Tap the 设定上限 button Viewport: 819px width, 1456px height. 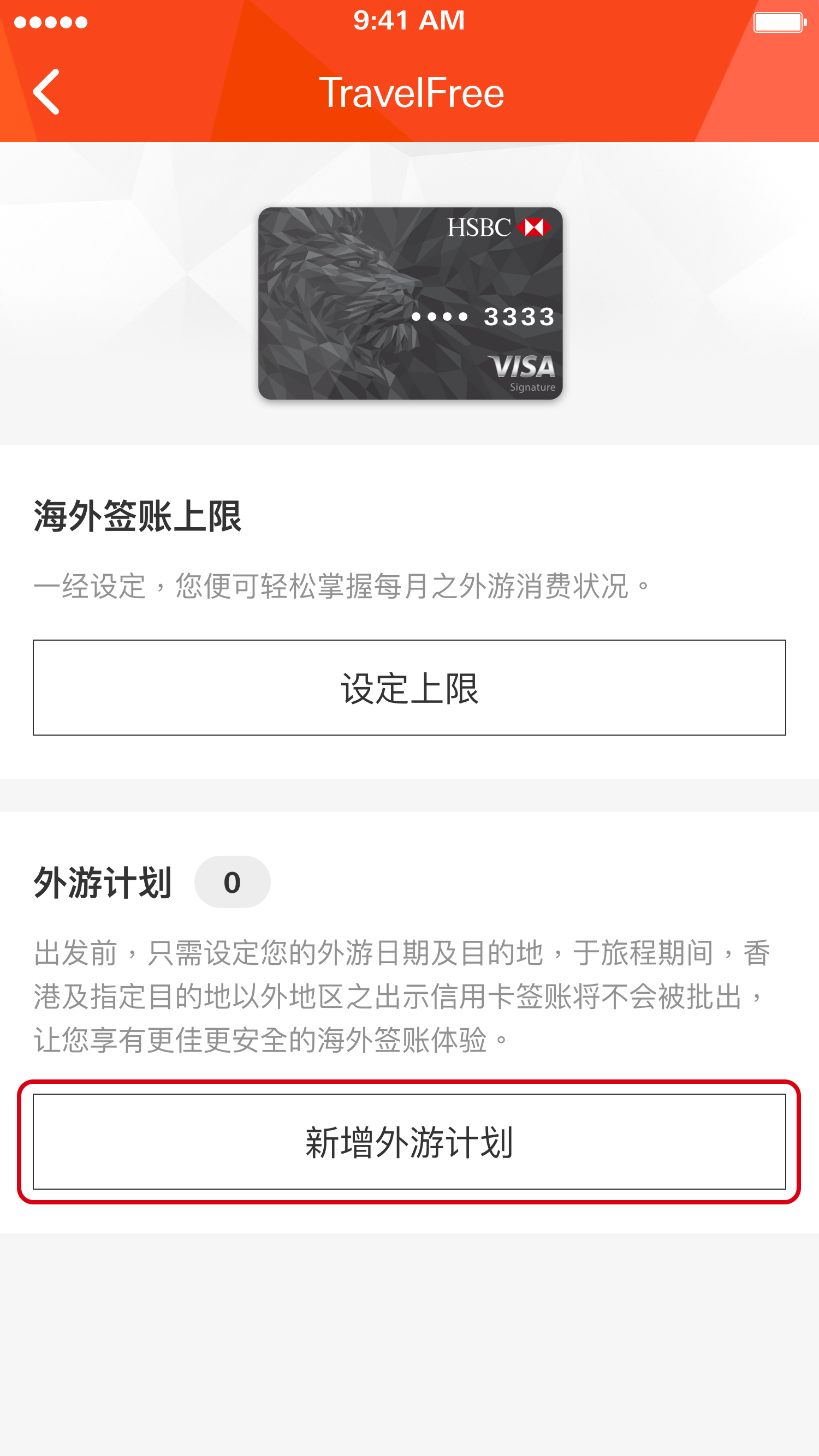click(x=409, y=687)
